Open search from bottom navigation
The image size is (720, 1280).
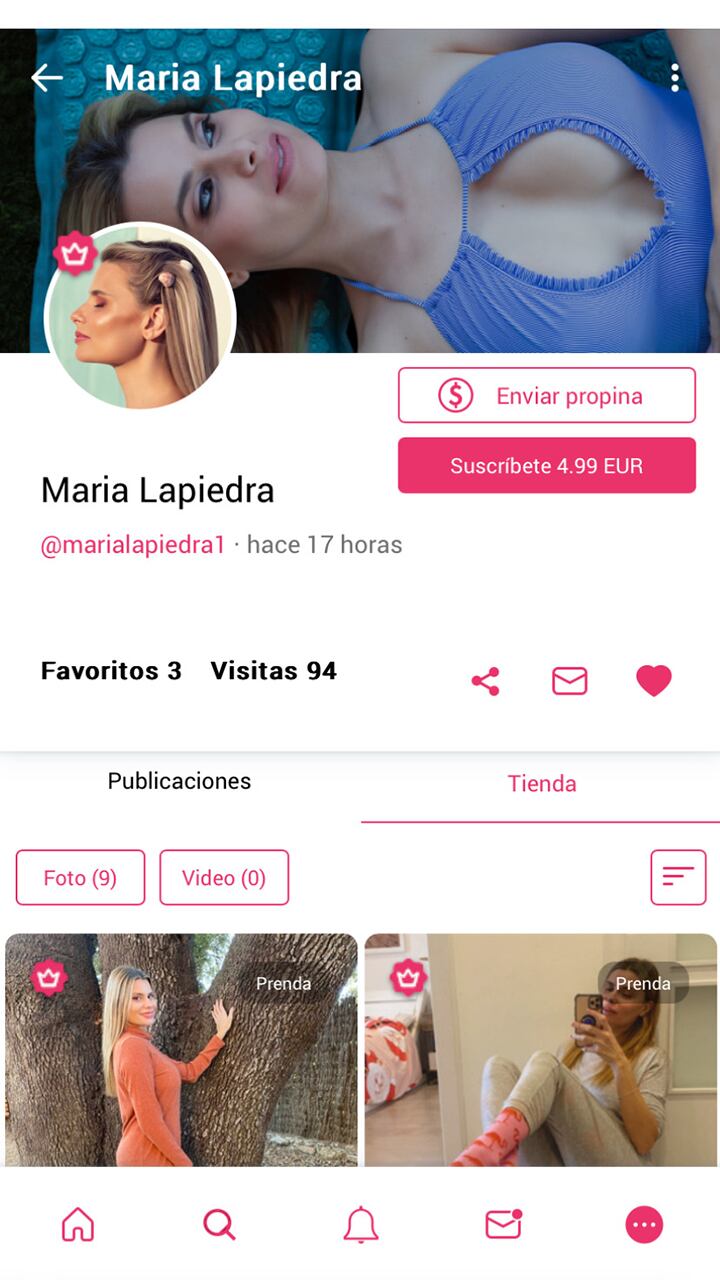[x=220, y=1223]
